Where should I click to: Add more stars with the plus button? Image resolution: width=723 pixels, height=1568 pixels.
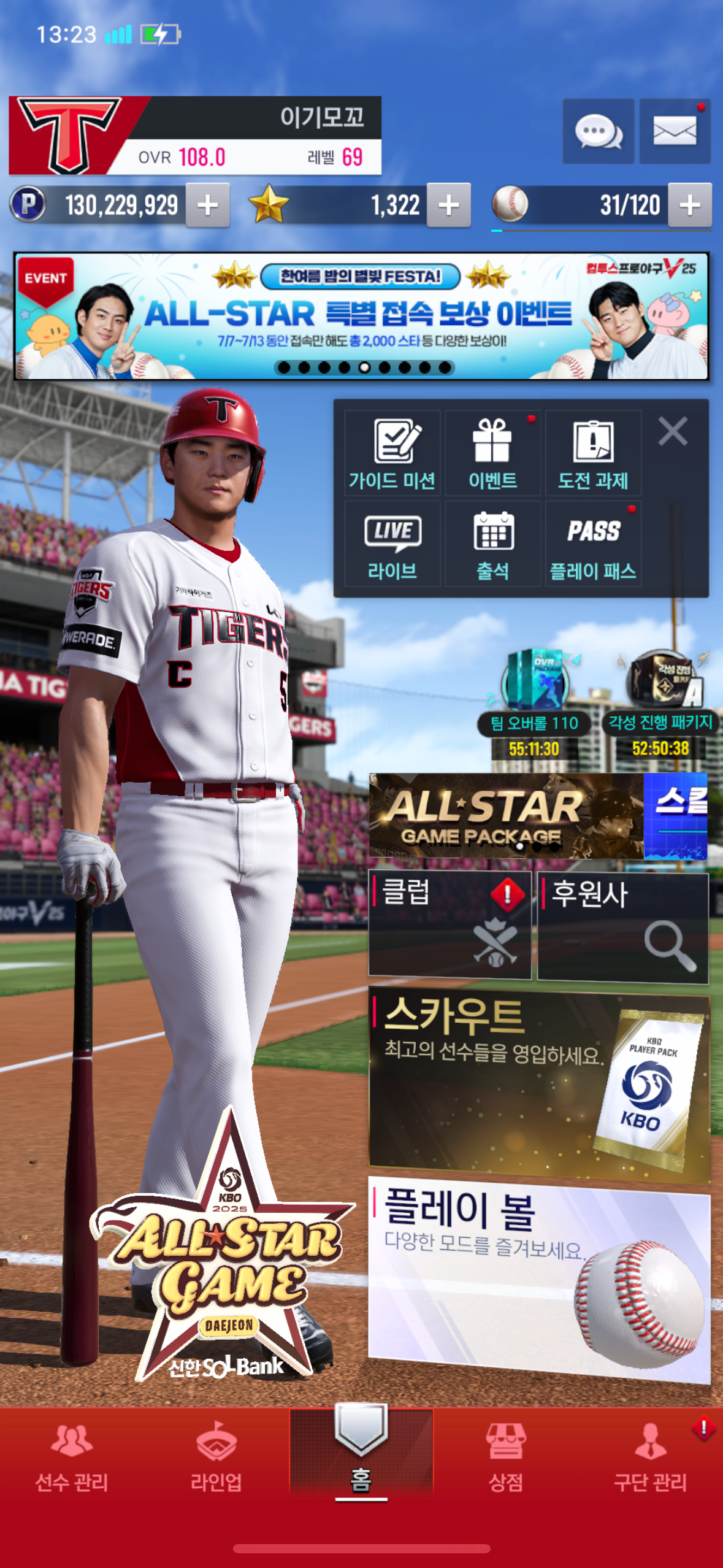pos(448,206)
